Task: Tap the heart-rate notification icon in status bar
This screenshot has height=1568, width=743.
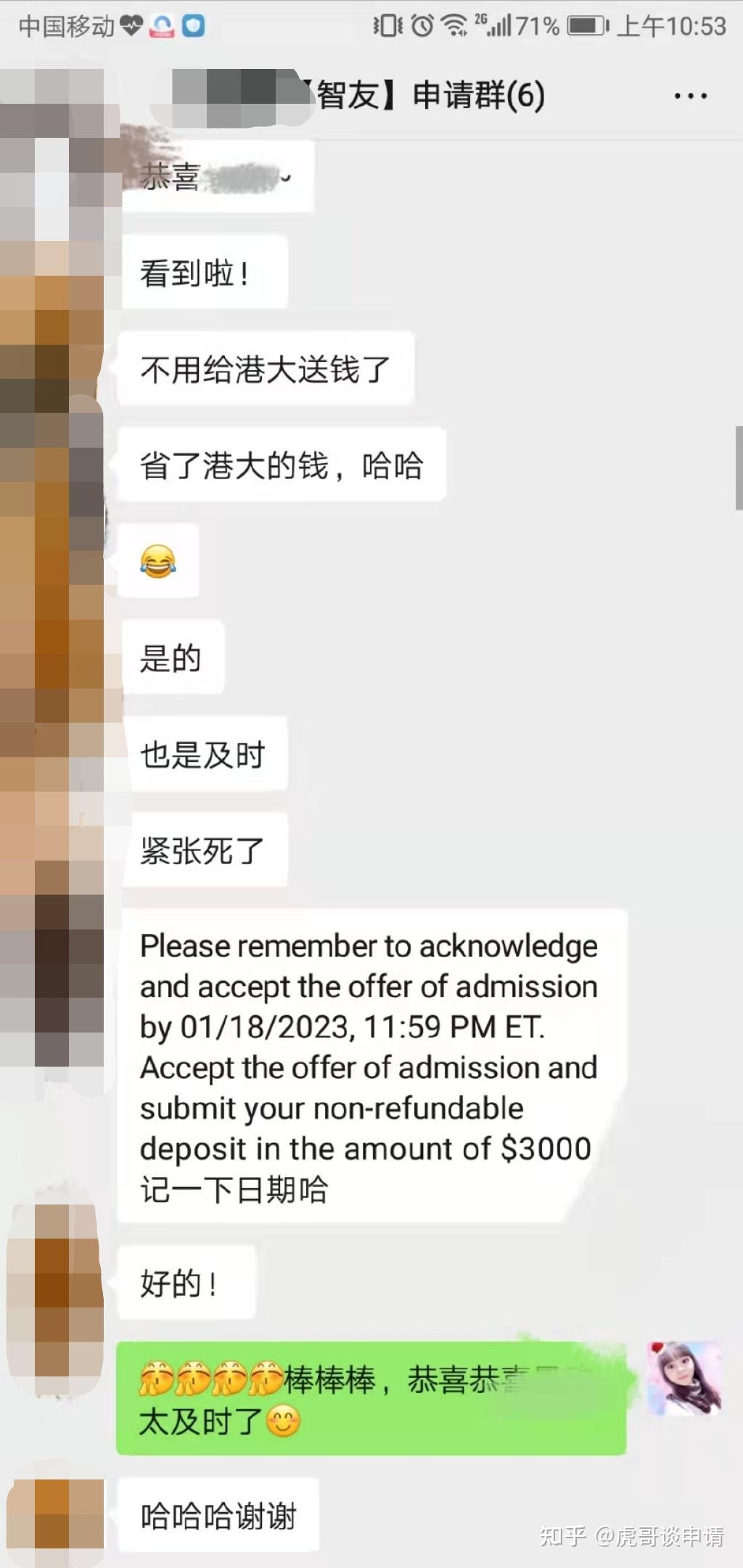Action: coord(128,25)
